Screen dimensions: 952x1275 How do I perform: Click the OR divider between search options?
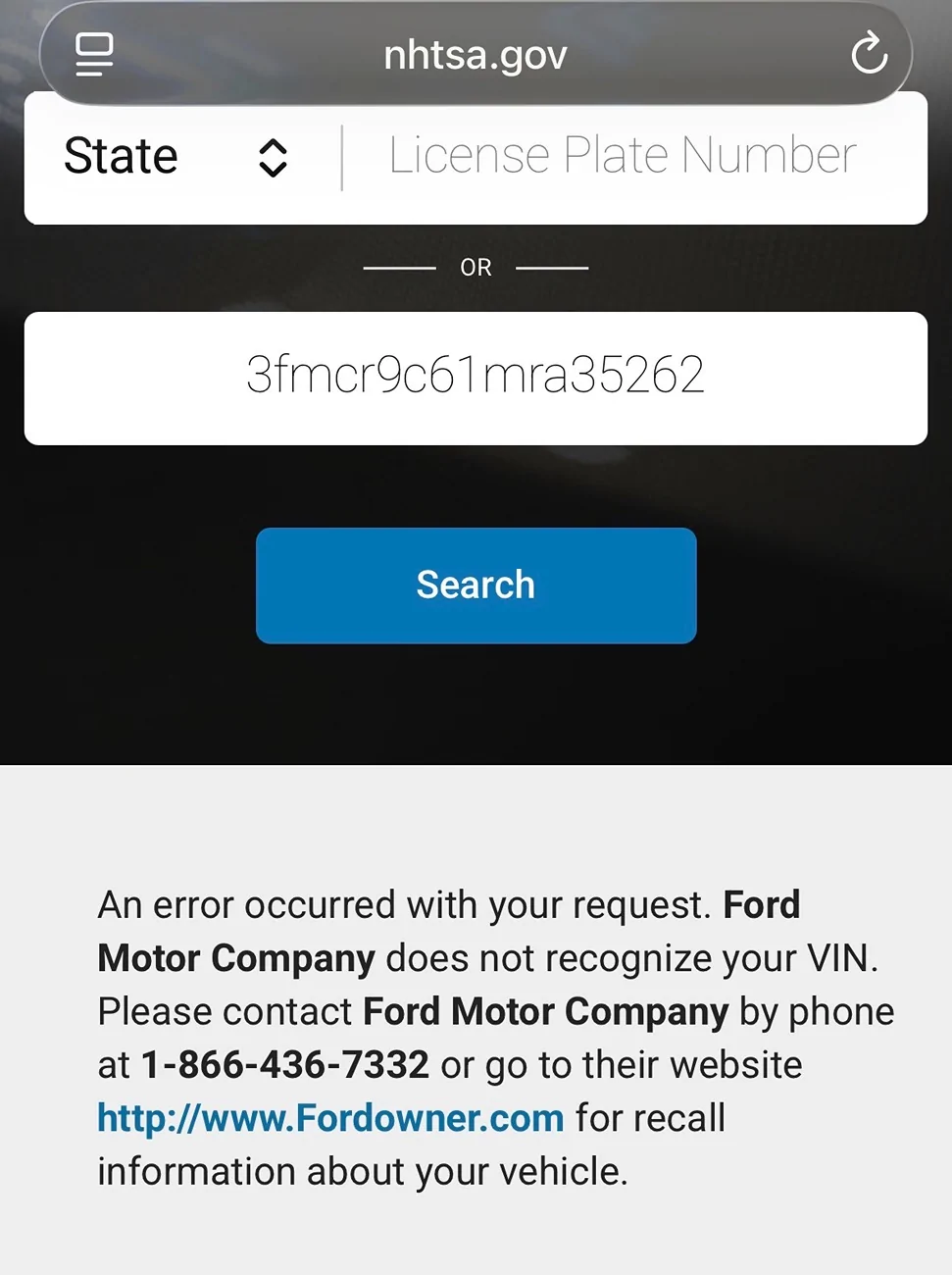(476, 266)
